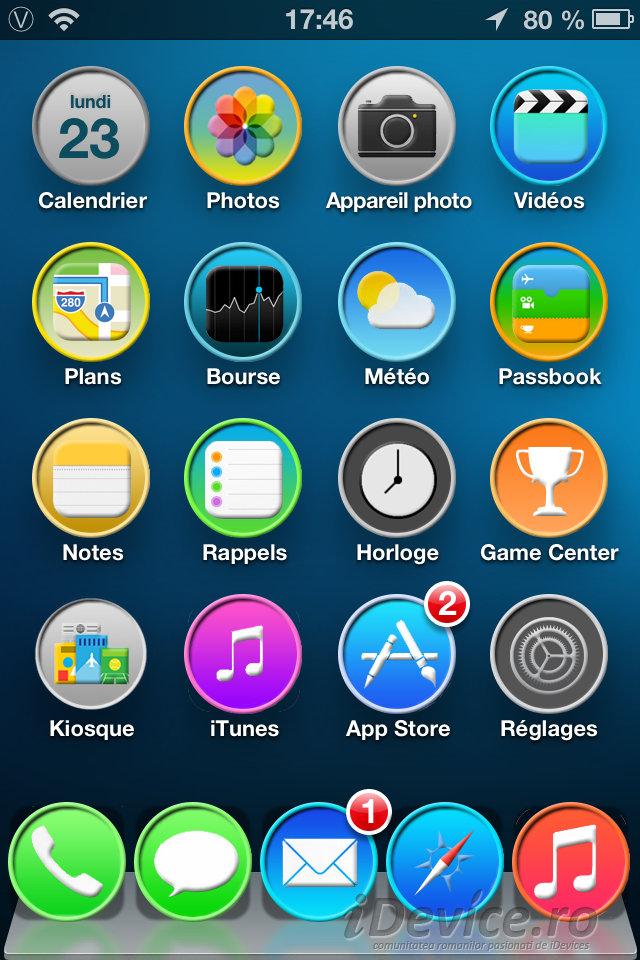Open the iTunes app

point(243,654)
